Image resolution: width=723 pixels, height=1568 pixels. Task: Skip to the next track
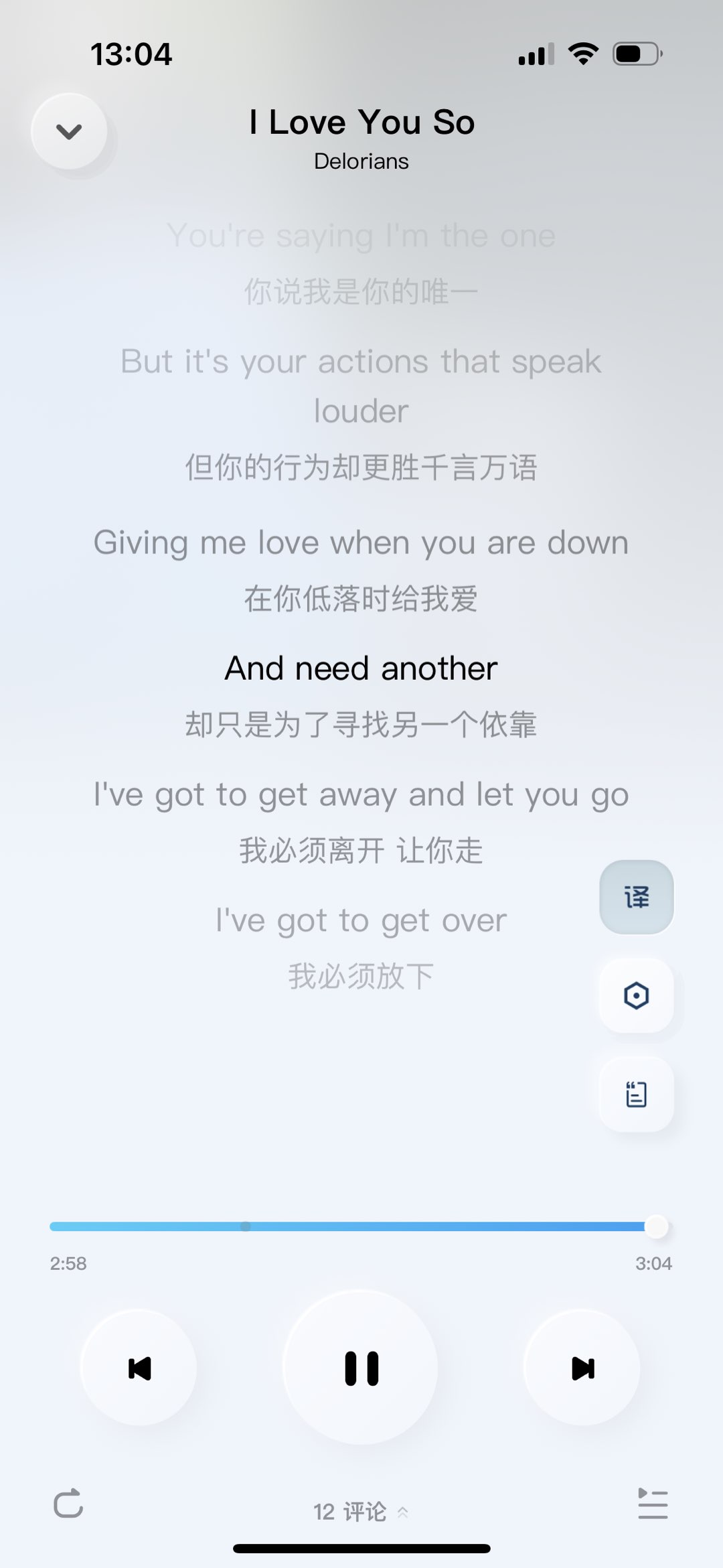(x=582, y=1368)
